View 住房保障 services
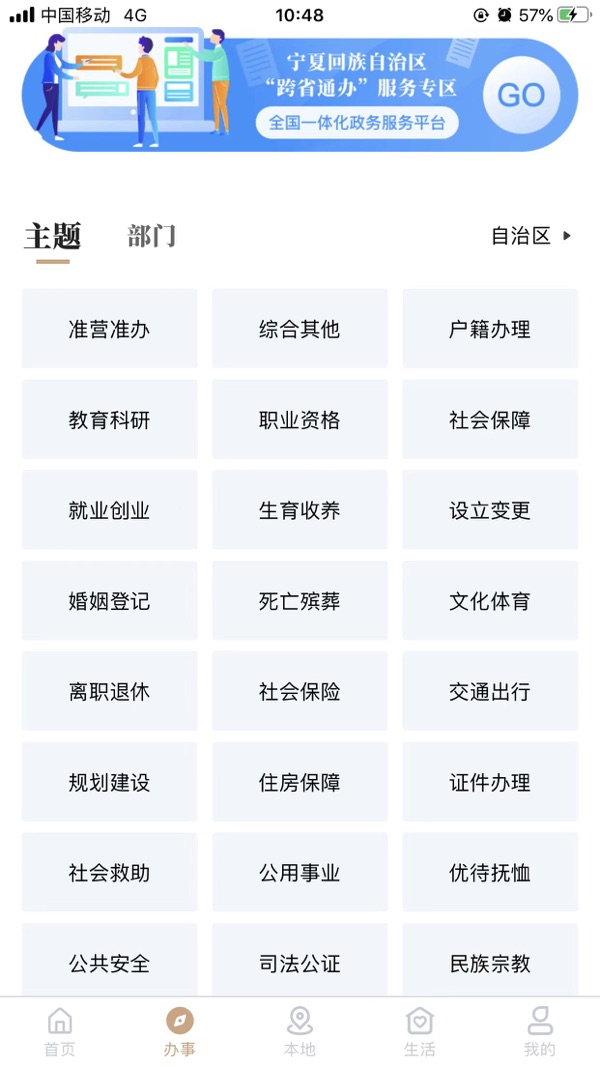 pos(300,782)
